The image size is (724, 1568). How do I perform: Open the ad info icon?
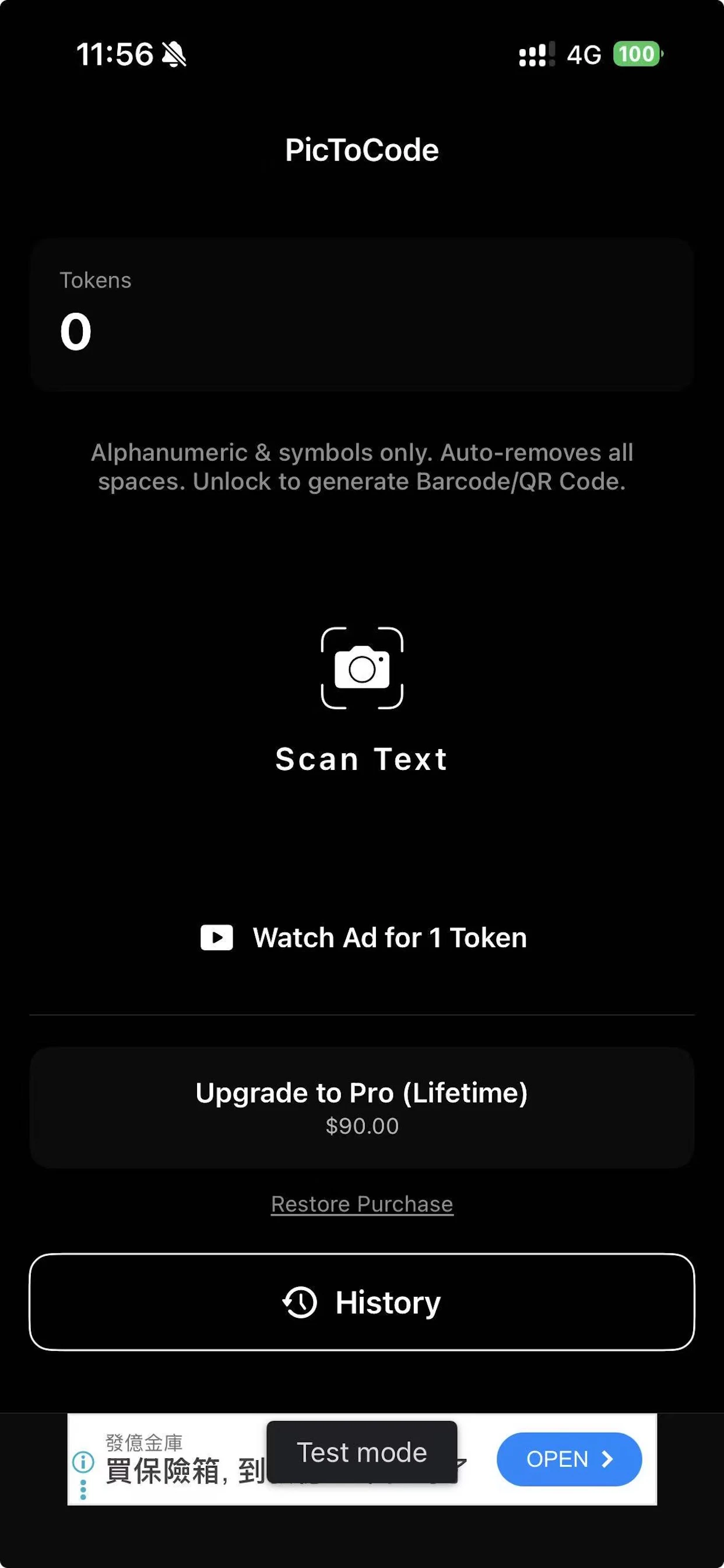(x=83, y=1460)
